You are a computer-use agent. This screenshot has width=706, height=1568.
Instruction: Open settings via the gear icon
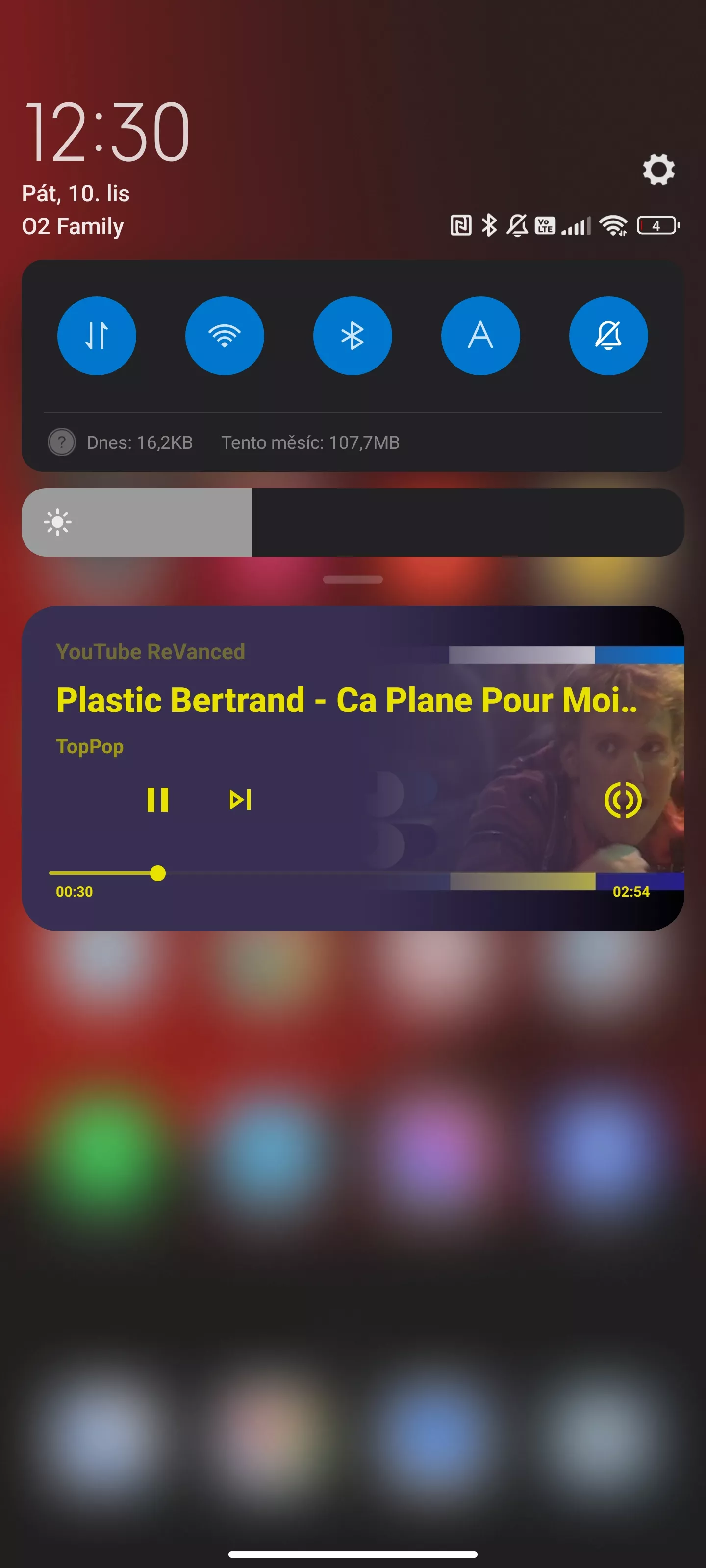coord(658,169)
